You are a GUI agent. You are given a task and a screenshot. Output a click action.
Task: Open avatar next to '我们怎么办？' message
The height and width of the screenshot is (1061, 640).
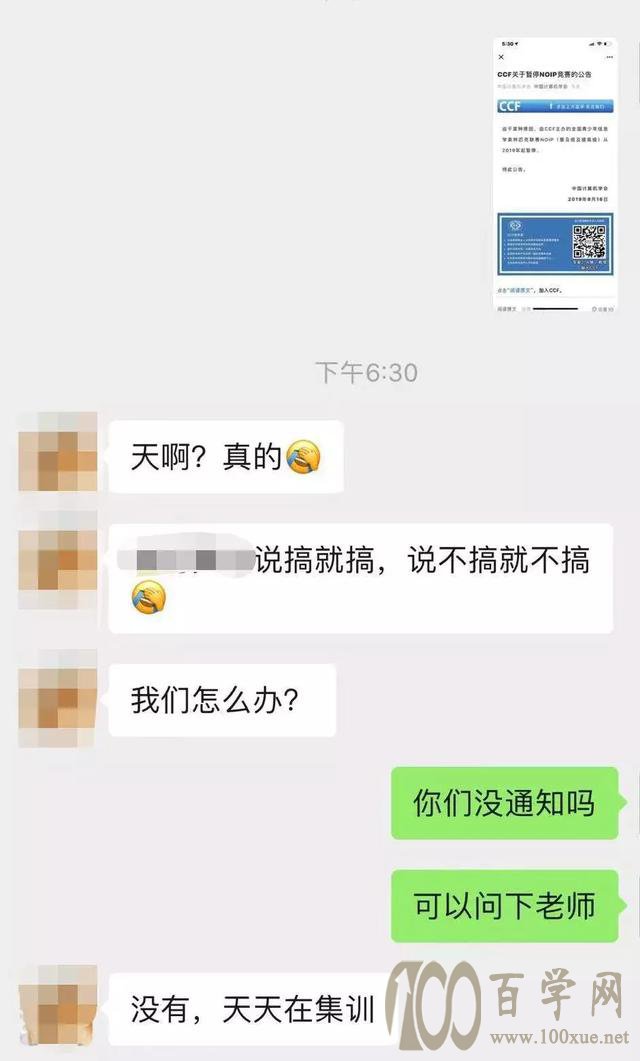[x=57, y=697]
